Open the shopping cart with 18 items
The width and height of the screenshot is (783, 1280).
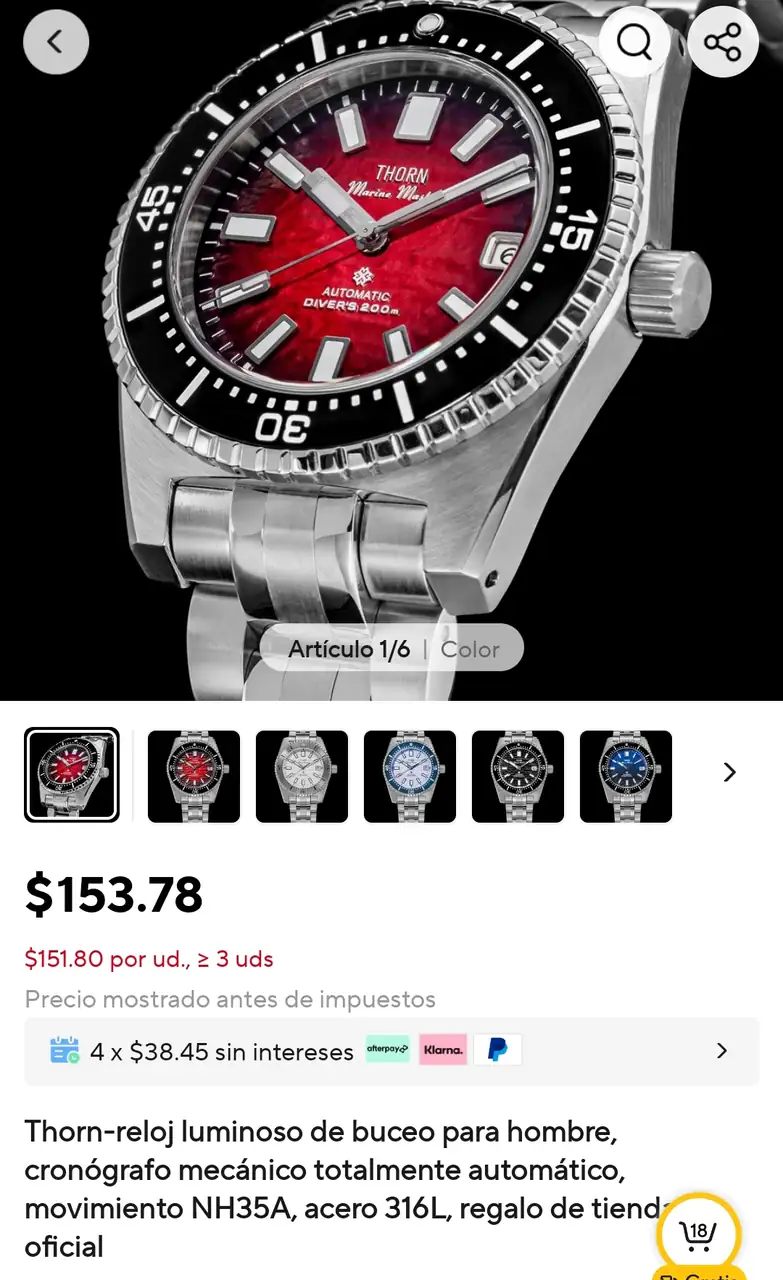point(698,1235)
